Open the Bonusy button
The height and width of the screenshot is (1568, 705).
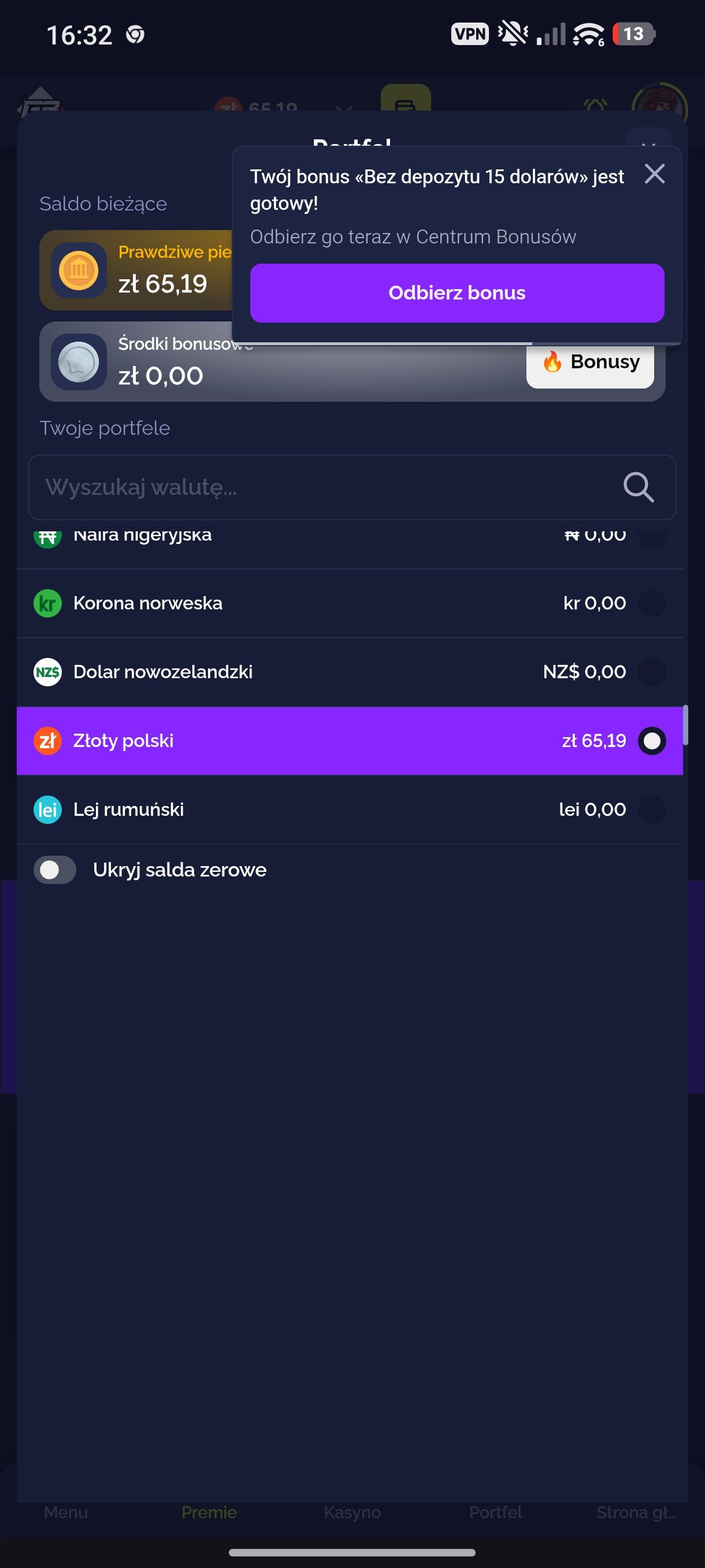point(590,364)
